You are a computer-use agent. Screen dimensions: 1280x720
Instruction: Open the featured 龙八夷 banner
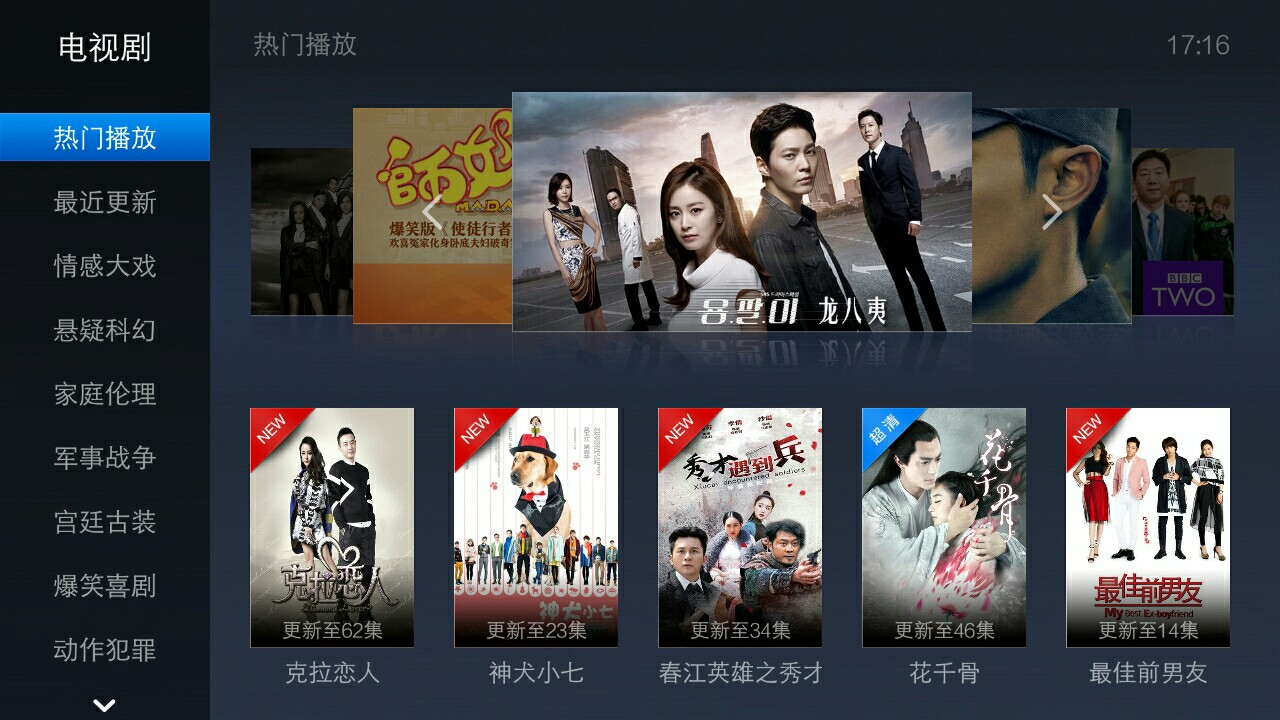point(741,212)
